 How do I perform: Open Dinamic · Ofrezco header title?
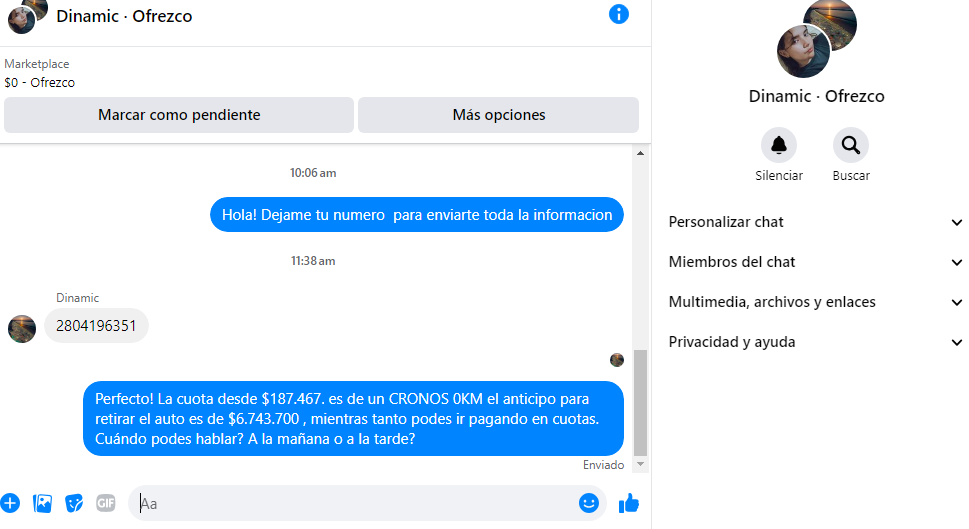tap(124, 16)
